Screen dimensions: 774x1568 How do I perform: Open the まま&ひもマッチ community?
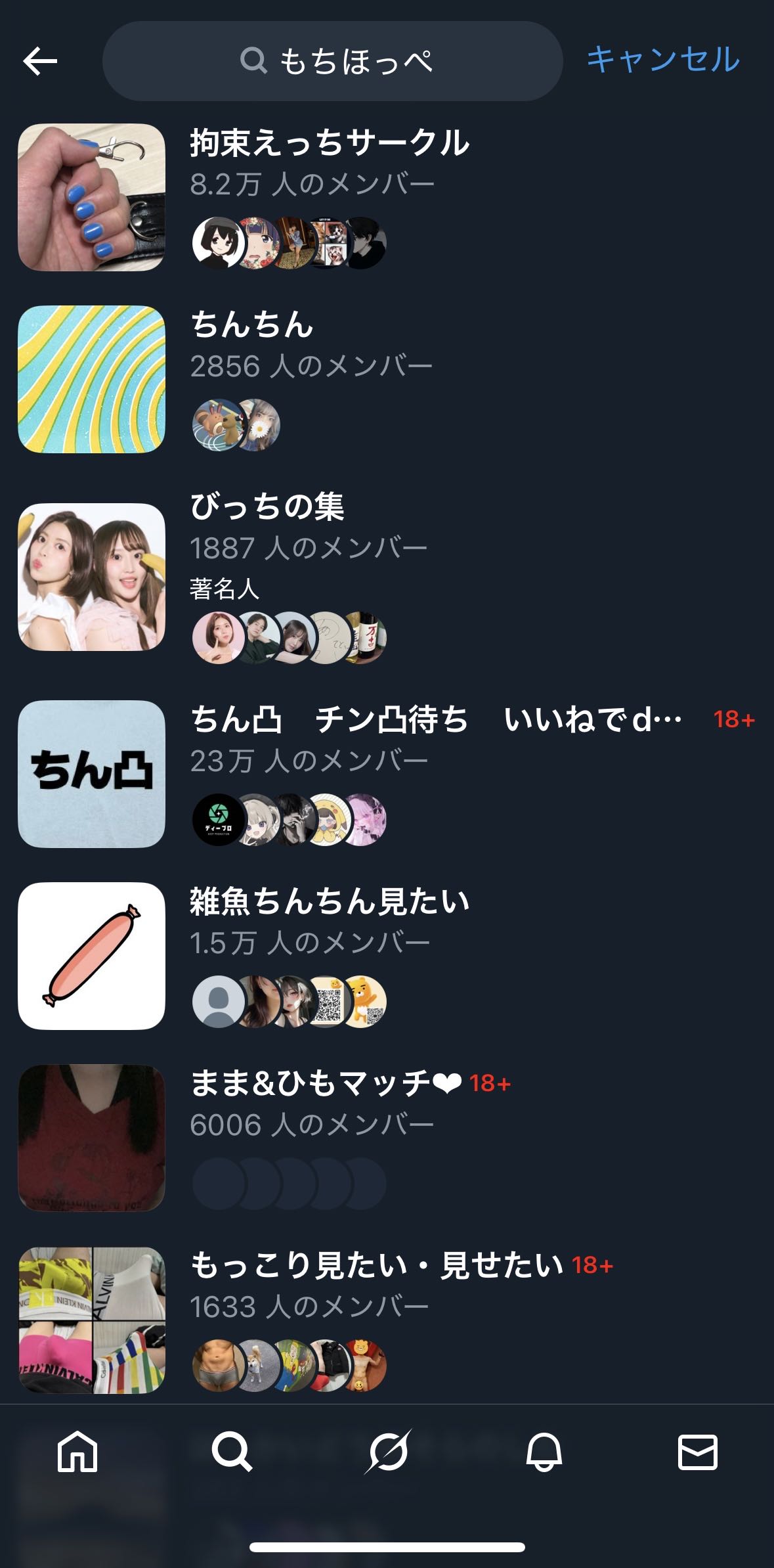point(326,1083)
